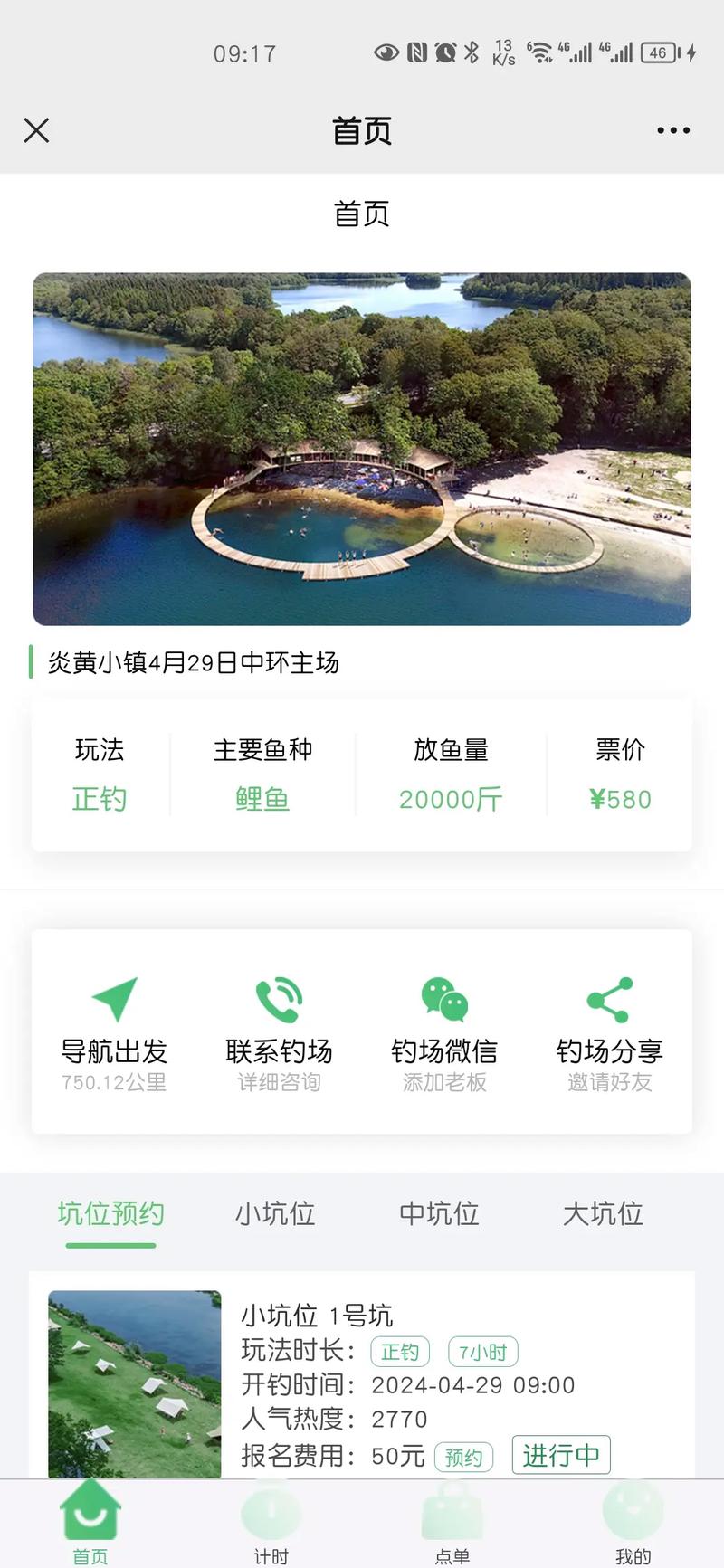Viewport: 724px width, 1568px height.
Task: Open the three-dot overflow menu
Action: coord(673,130)
